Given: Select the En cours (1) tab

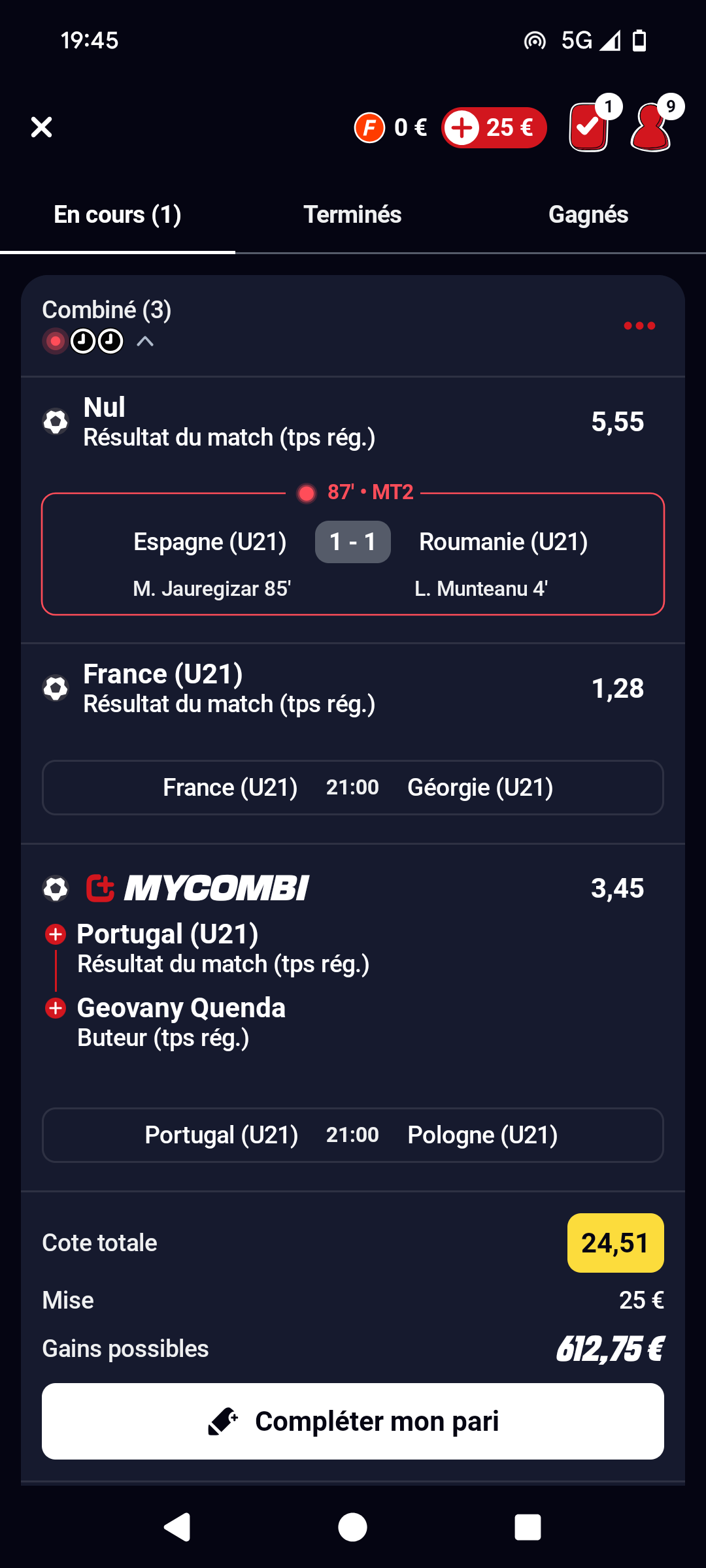Looking at the screenshot, I should (118, 214).
